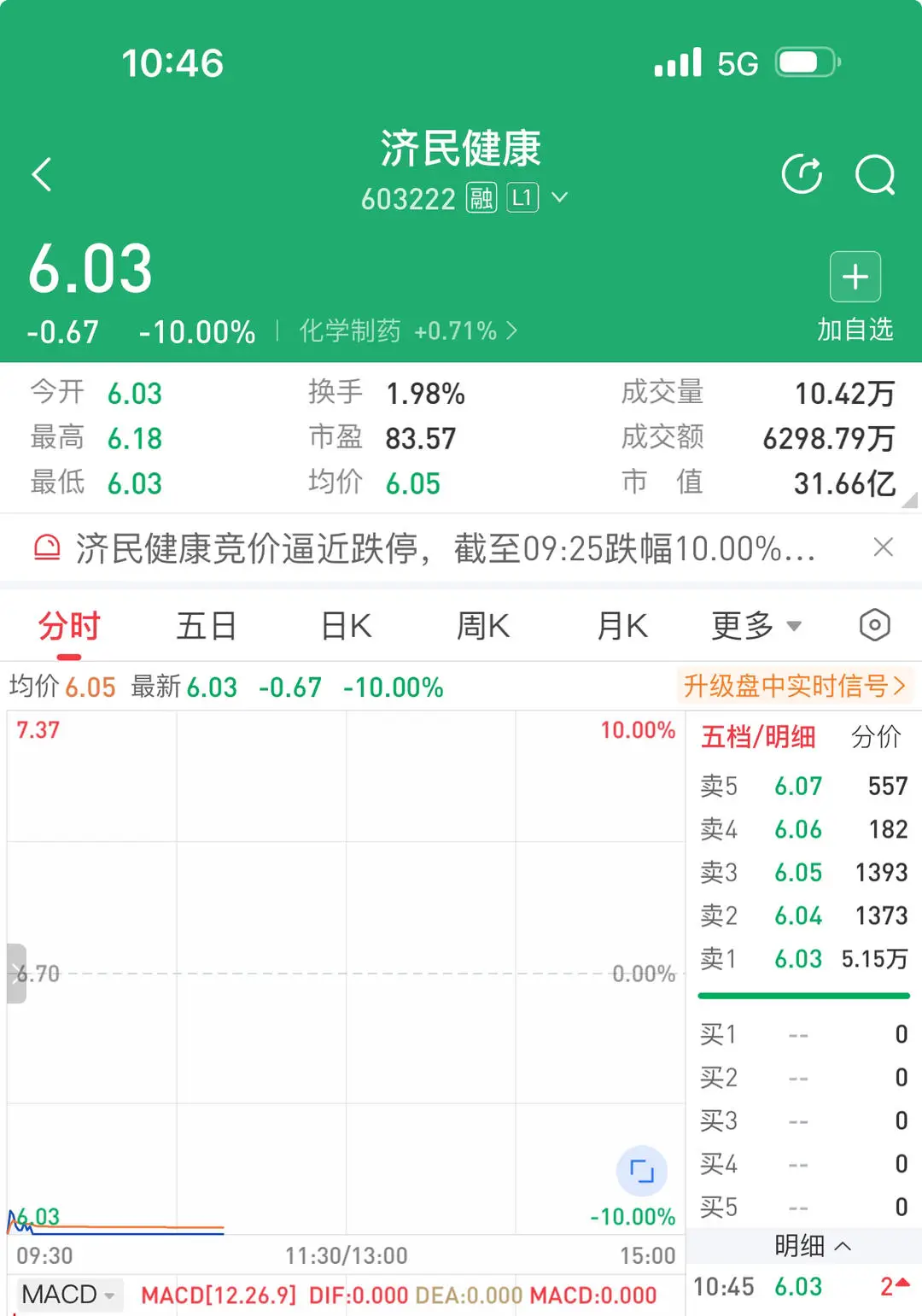The image size is (922, 1316).
Task: Go back using the top-left arrow
Action: click(x=42, y=175)
